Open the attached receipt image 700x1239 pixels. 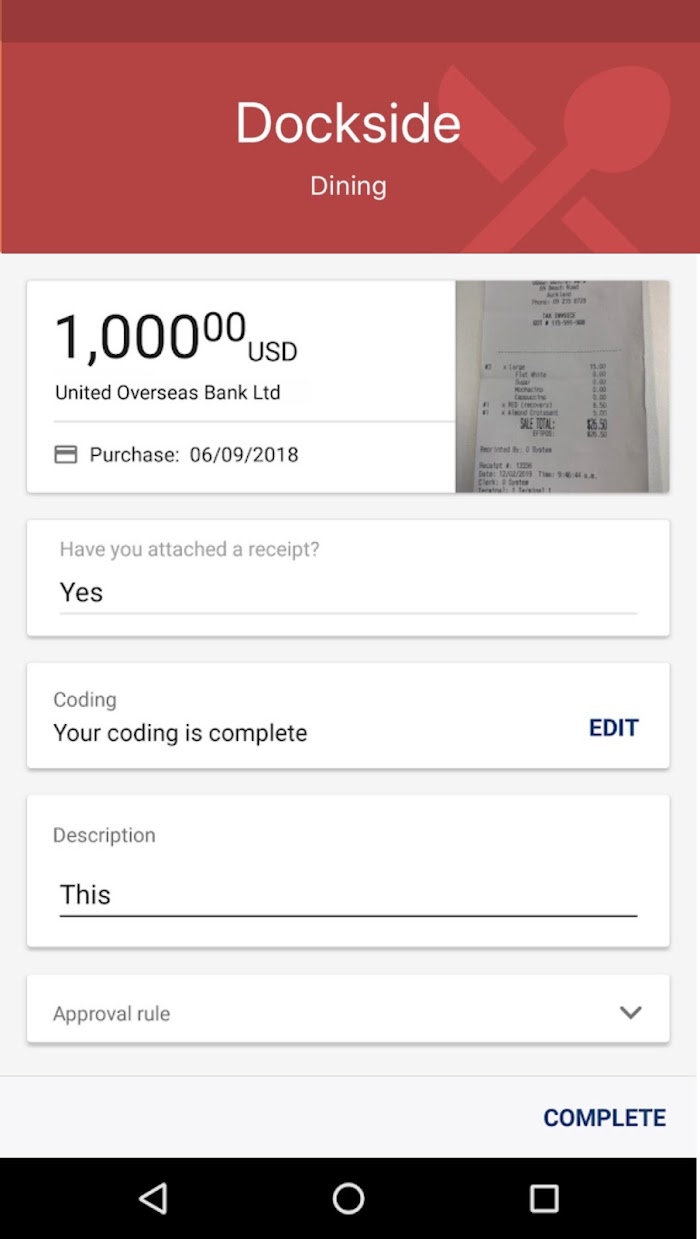point(562,386)
